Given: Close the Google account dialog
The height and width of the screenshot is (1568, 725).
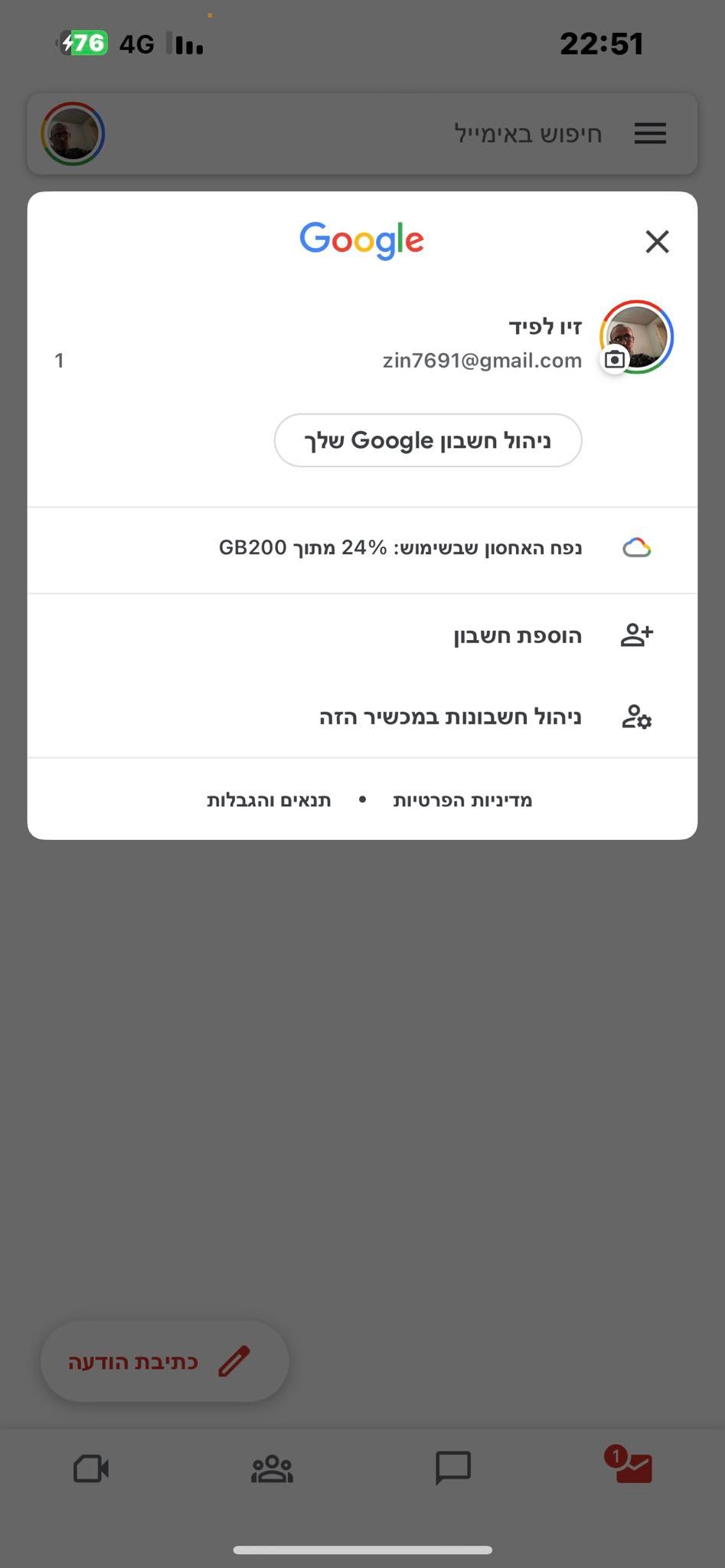Looking at the screenshot, I should (657, 242).
